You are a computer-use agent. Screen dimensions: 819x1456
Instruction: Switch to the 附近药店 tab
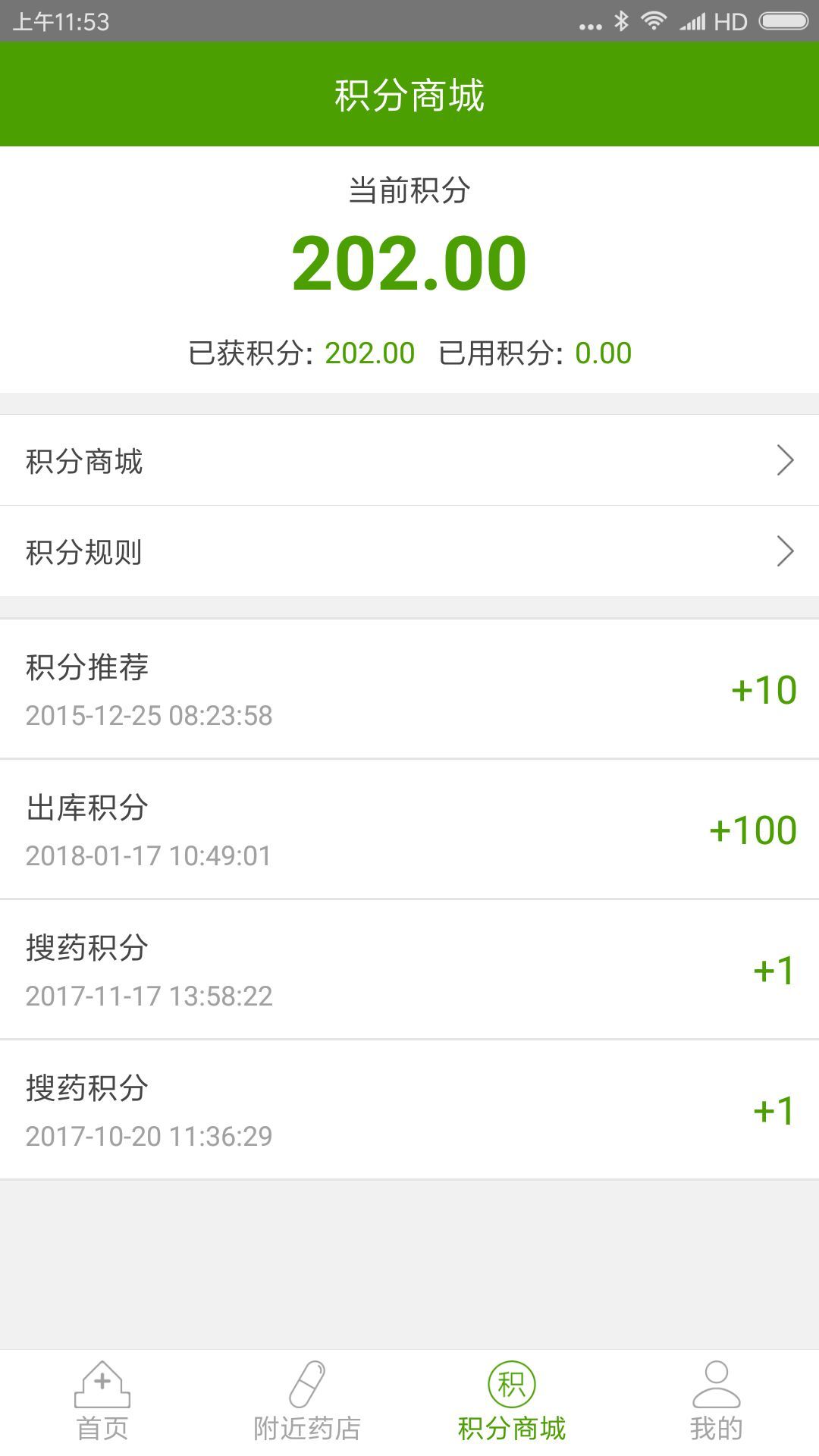(x=307, y=1403)
